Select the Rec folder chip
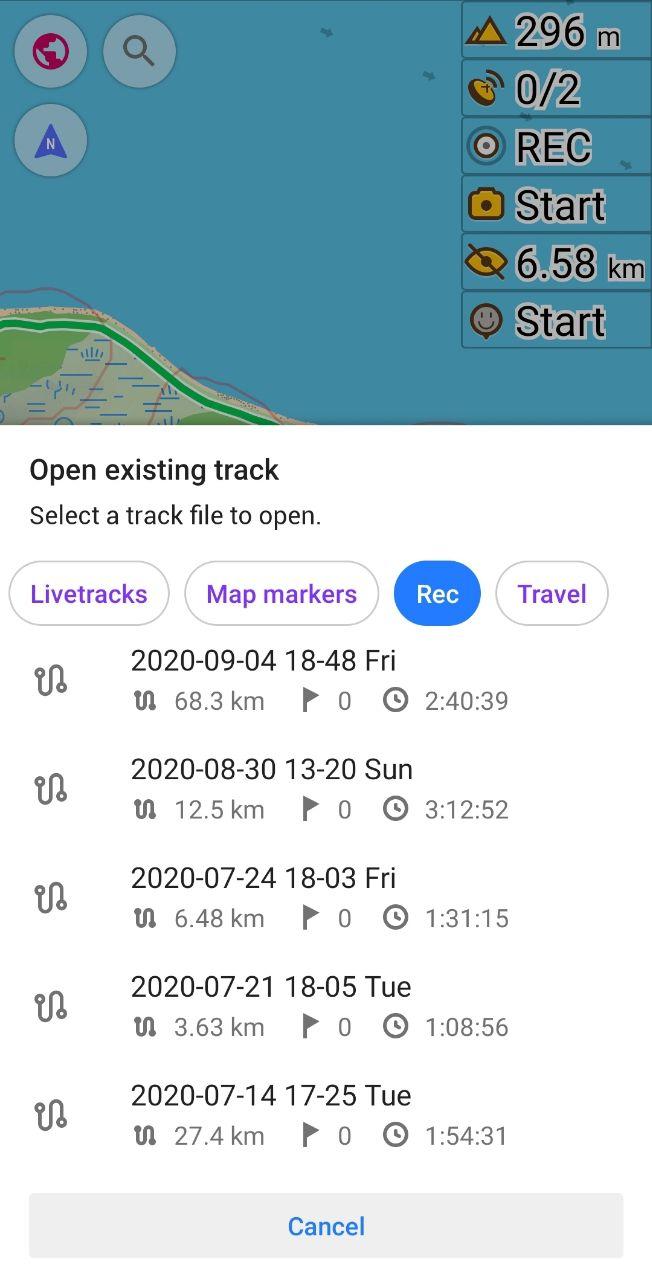 click(x=437, y=594)
